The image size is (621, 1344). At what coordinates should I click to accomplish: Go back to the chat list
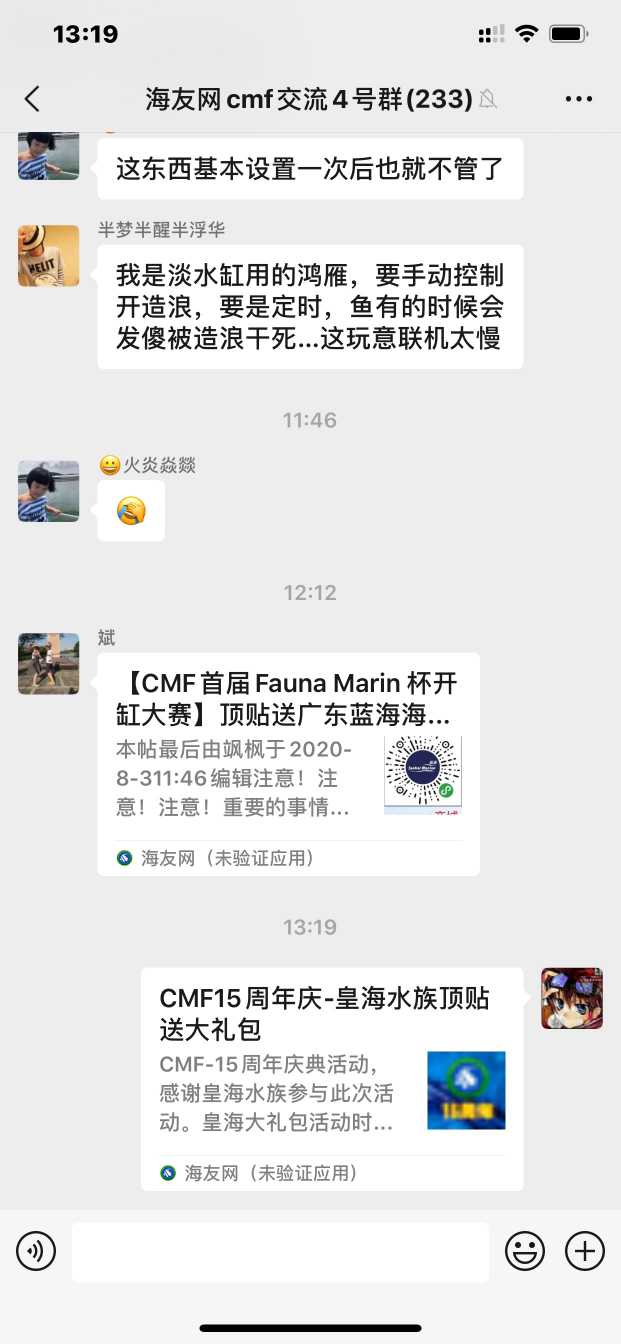[32, 98]
